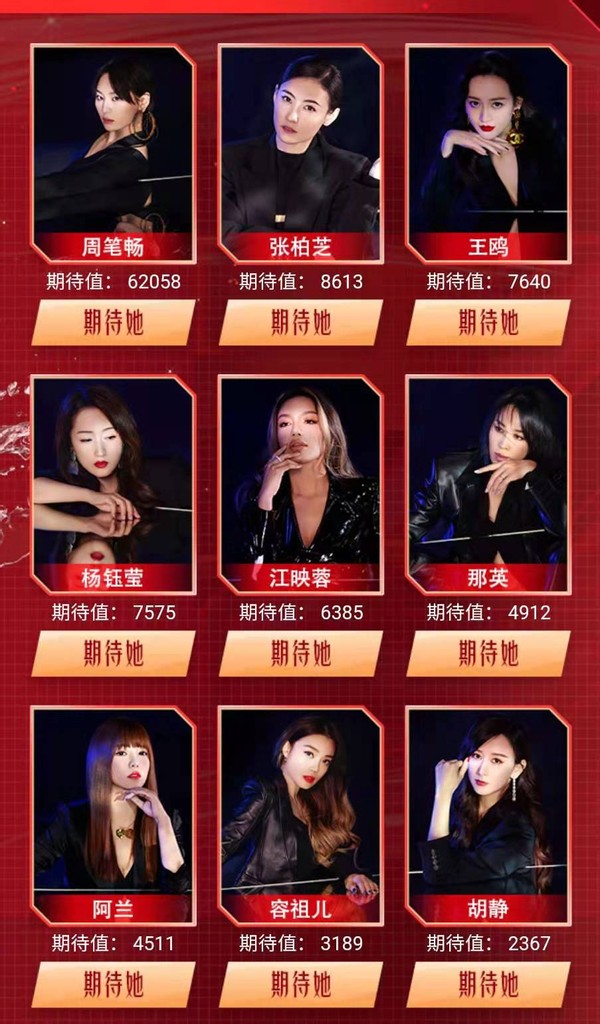View 胡静's photo card
Viewport: 600px width, 1024px height.
click(x=488, y=812)
